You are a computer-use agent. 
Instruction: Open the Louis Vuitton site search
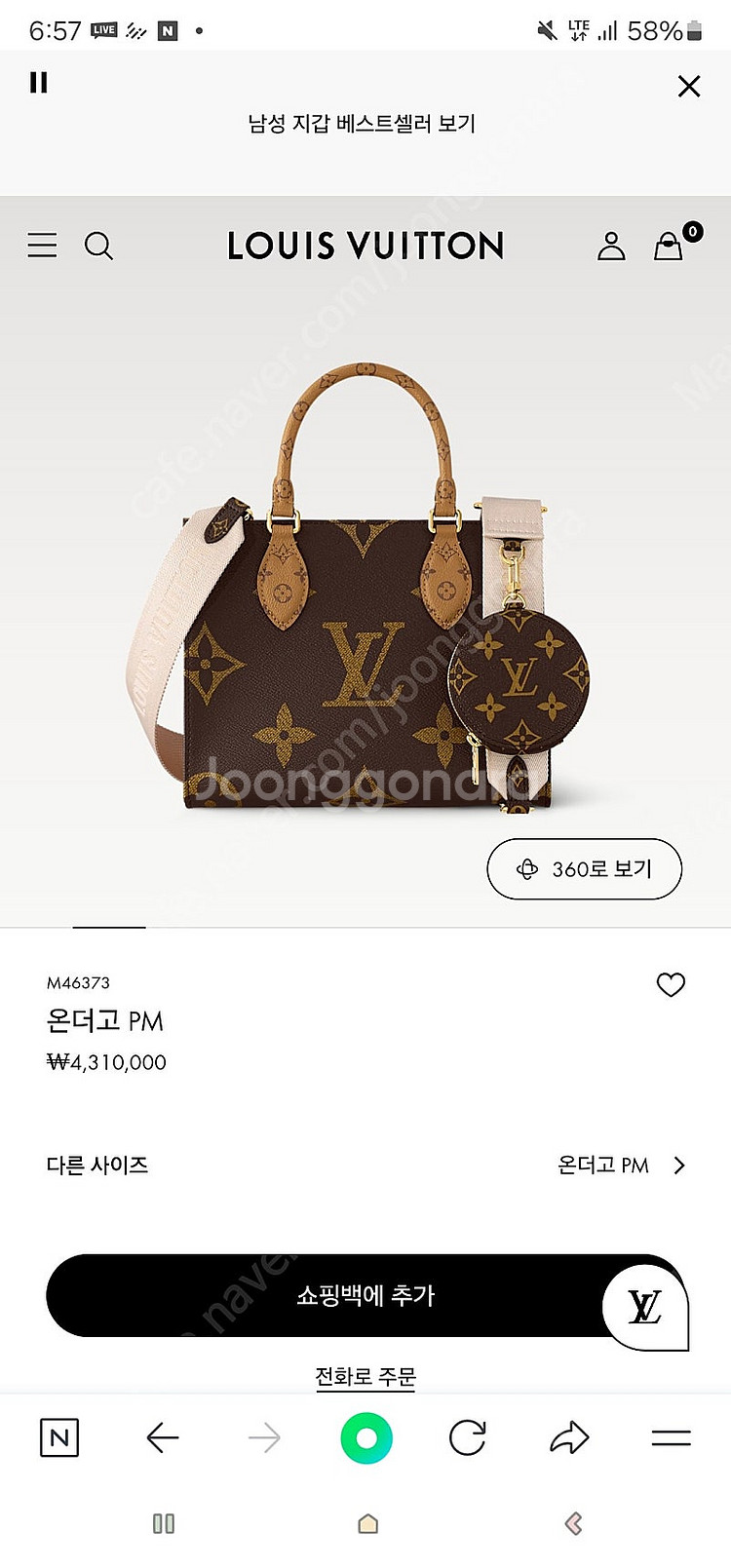pos(98,246)
